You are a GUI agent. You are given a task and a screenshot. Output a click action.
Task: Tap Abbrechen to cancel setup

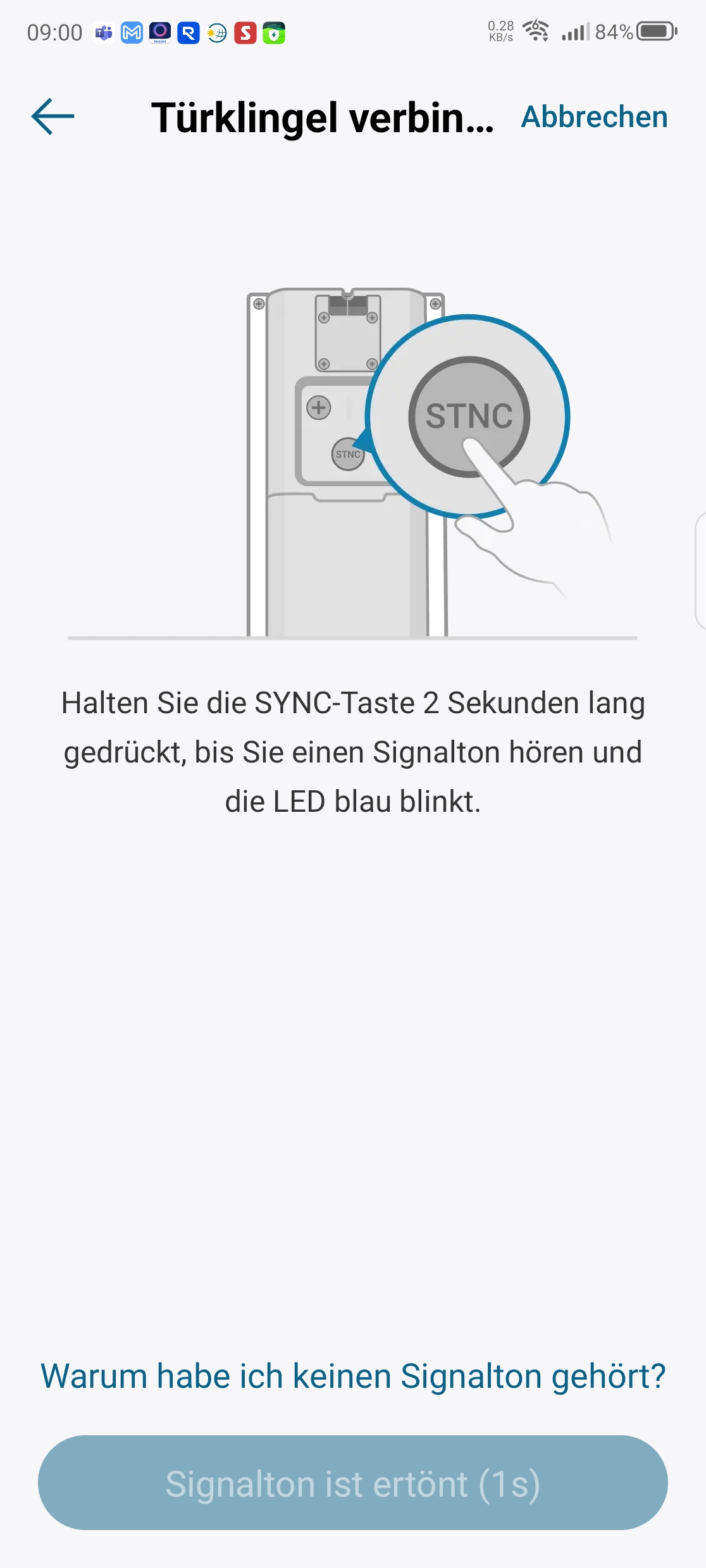[594, 117]
